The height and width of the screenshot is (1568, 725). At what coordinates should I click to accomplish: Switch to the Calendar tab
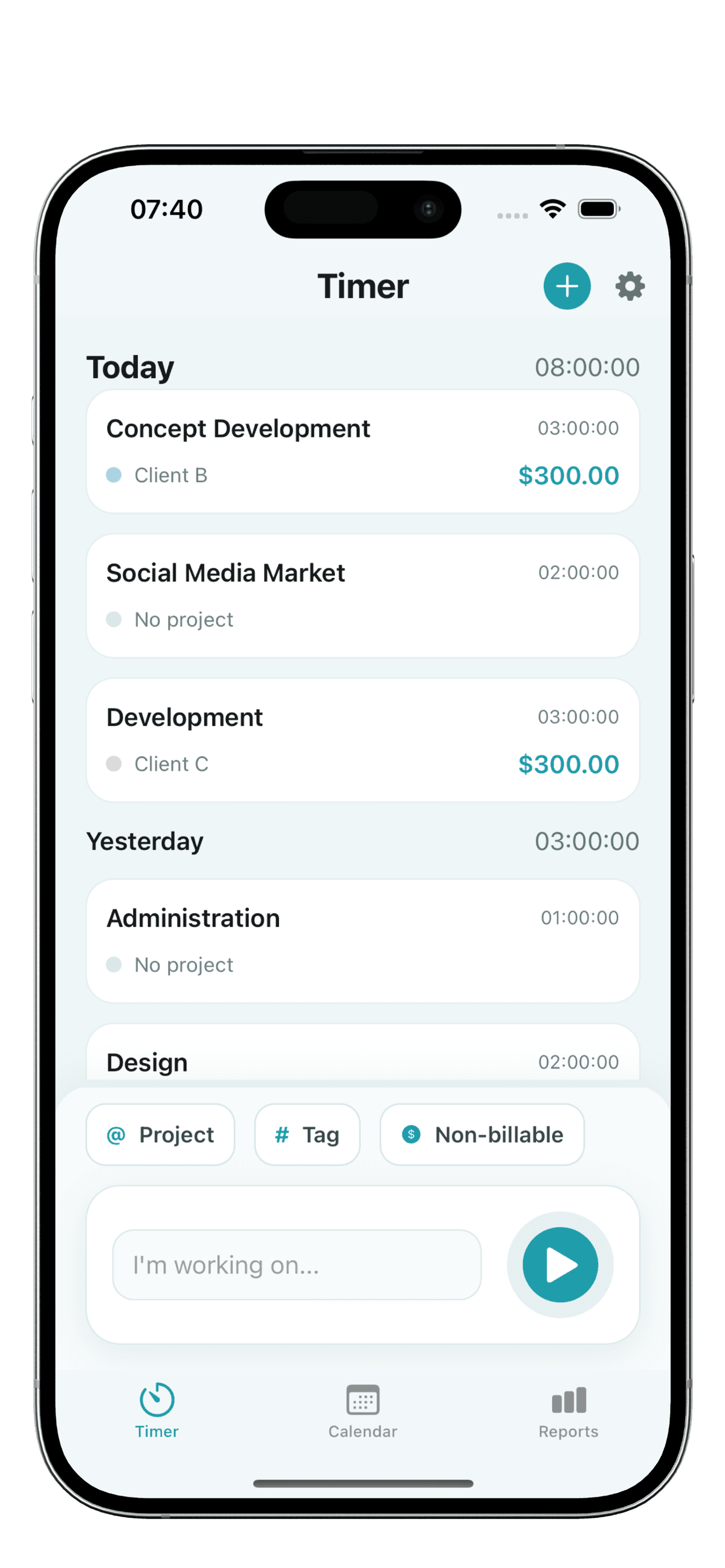point(363,1411)
